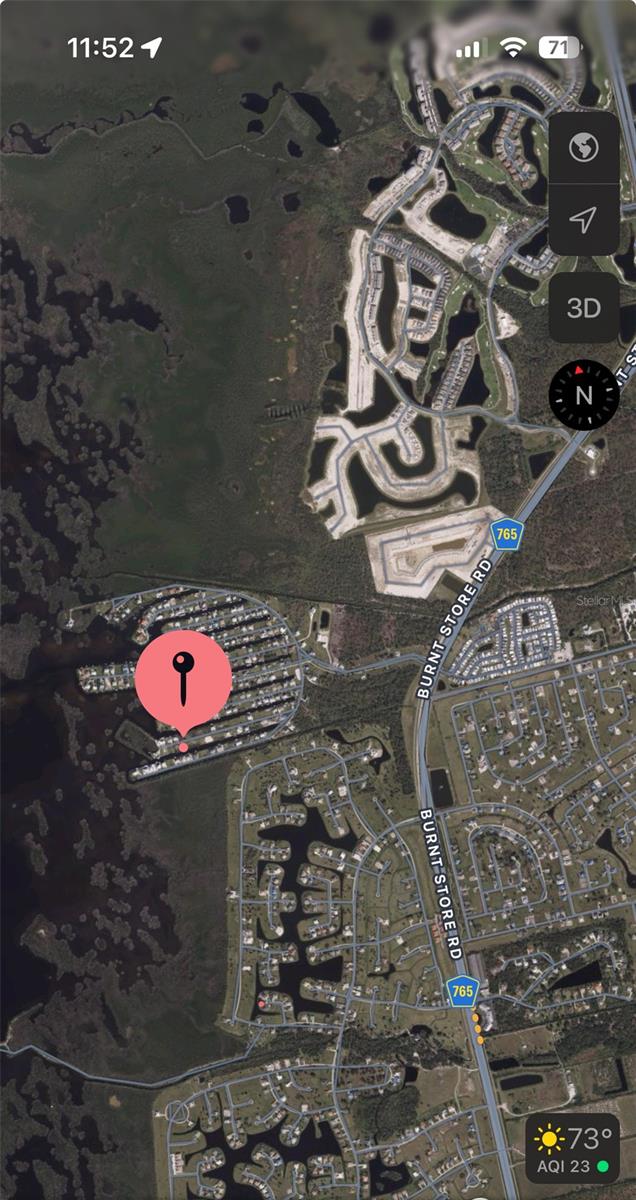This screenshot has width=636, height=1200.
Task: Switch the map to 3D view
Action: pos(584,307)
